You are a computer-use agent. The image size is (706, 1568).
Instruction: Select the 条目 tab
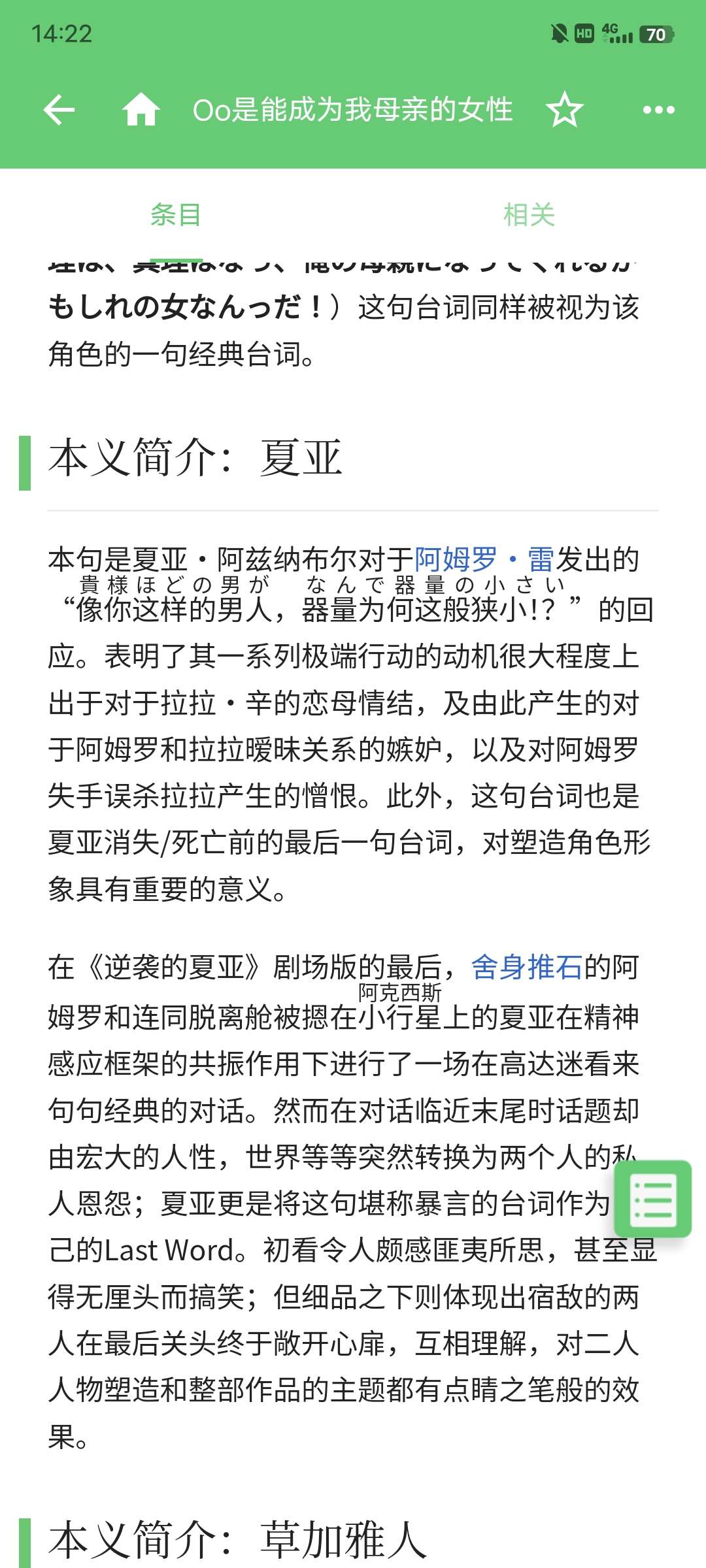click(176, 215)
